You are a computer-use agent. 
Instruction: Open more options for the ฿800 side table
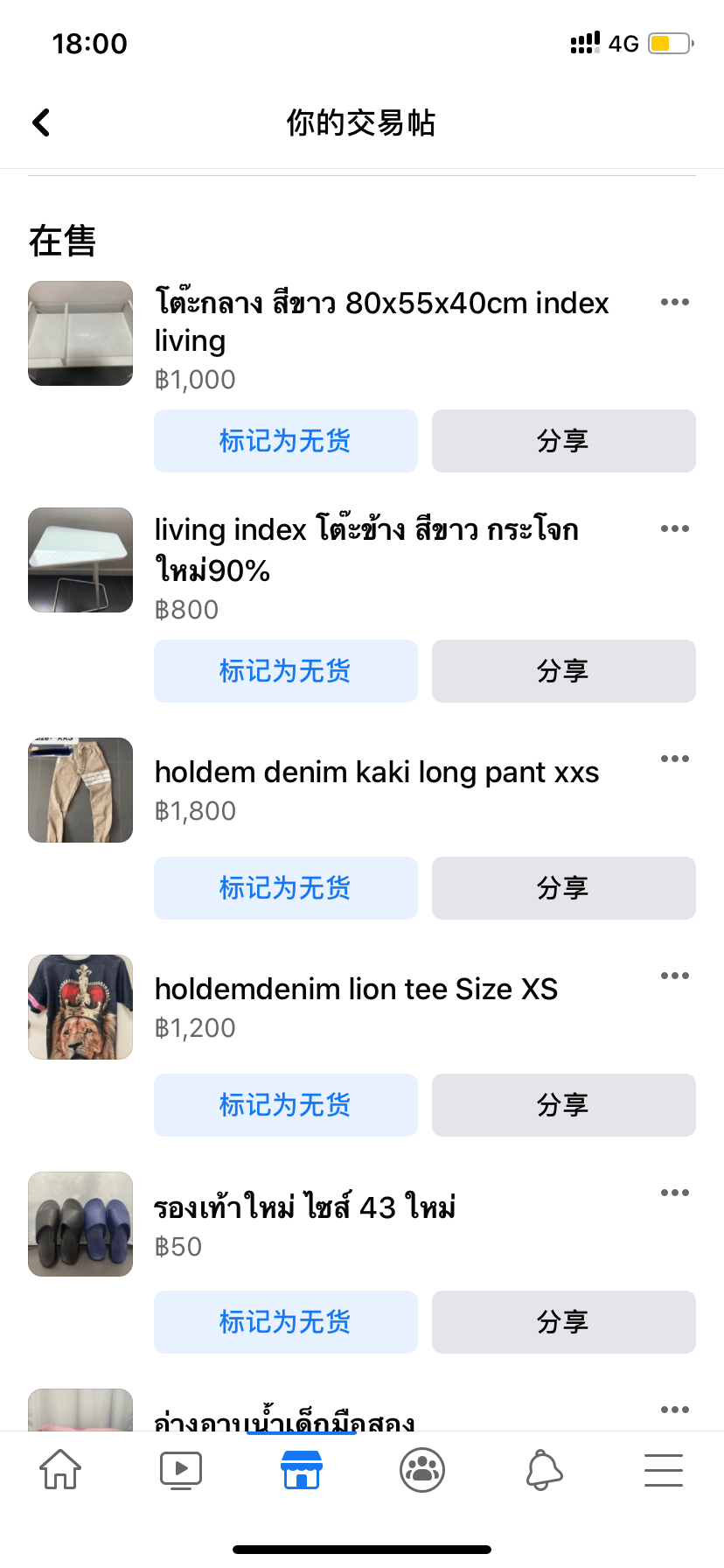[674, 528]
